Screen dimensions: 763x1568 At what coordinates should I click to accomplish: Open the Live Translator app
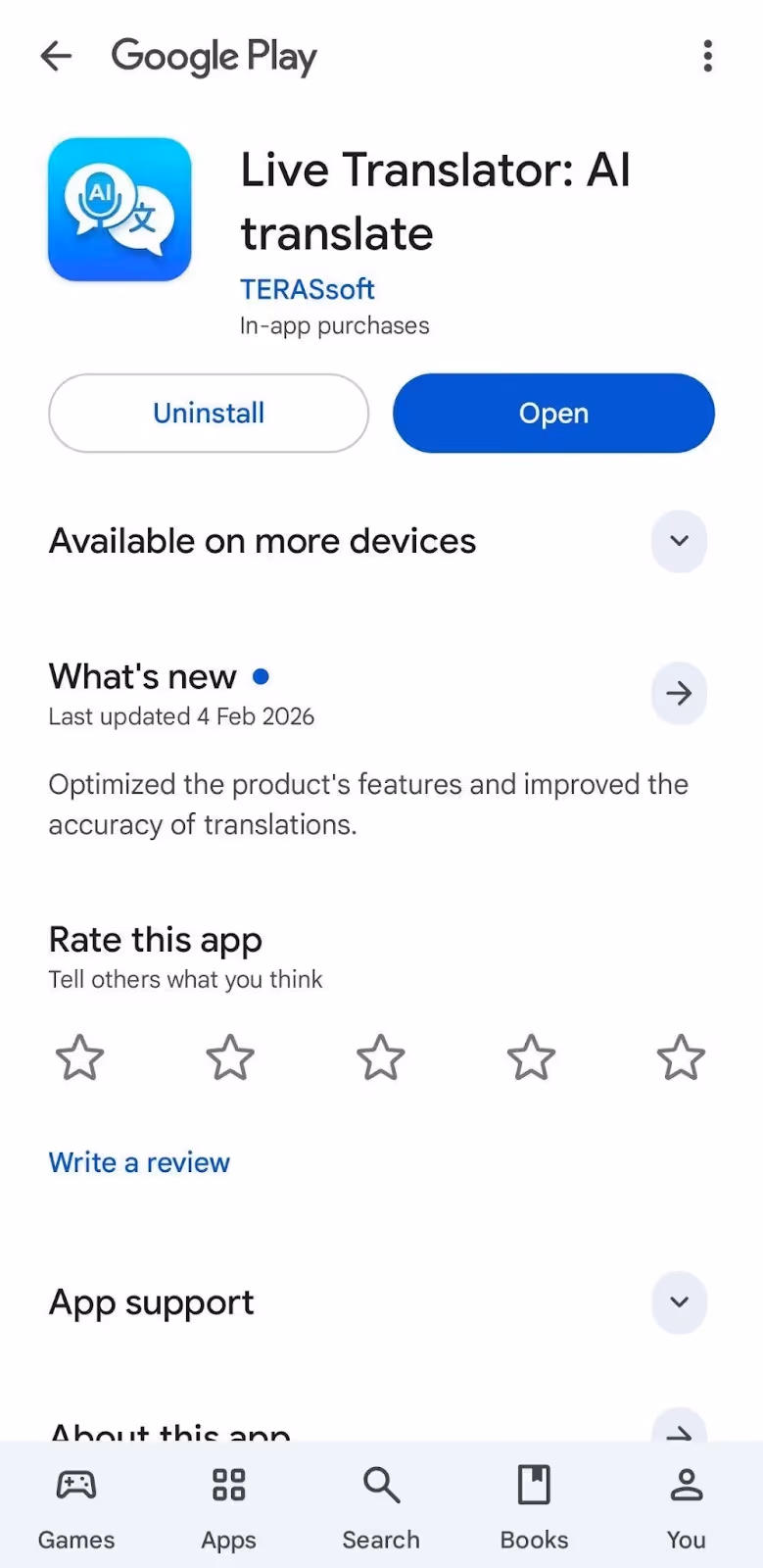pyautogui.click(x=553, y=413)
